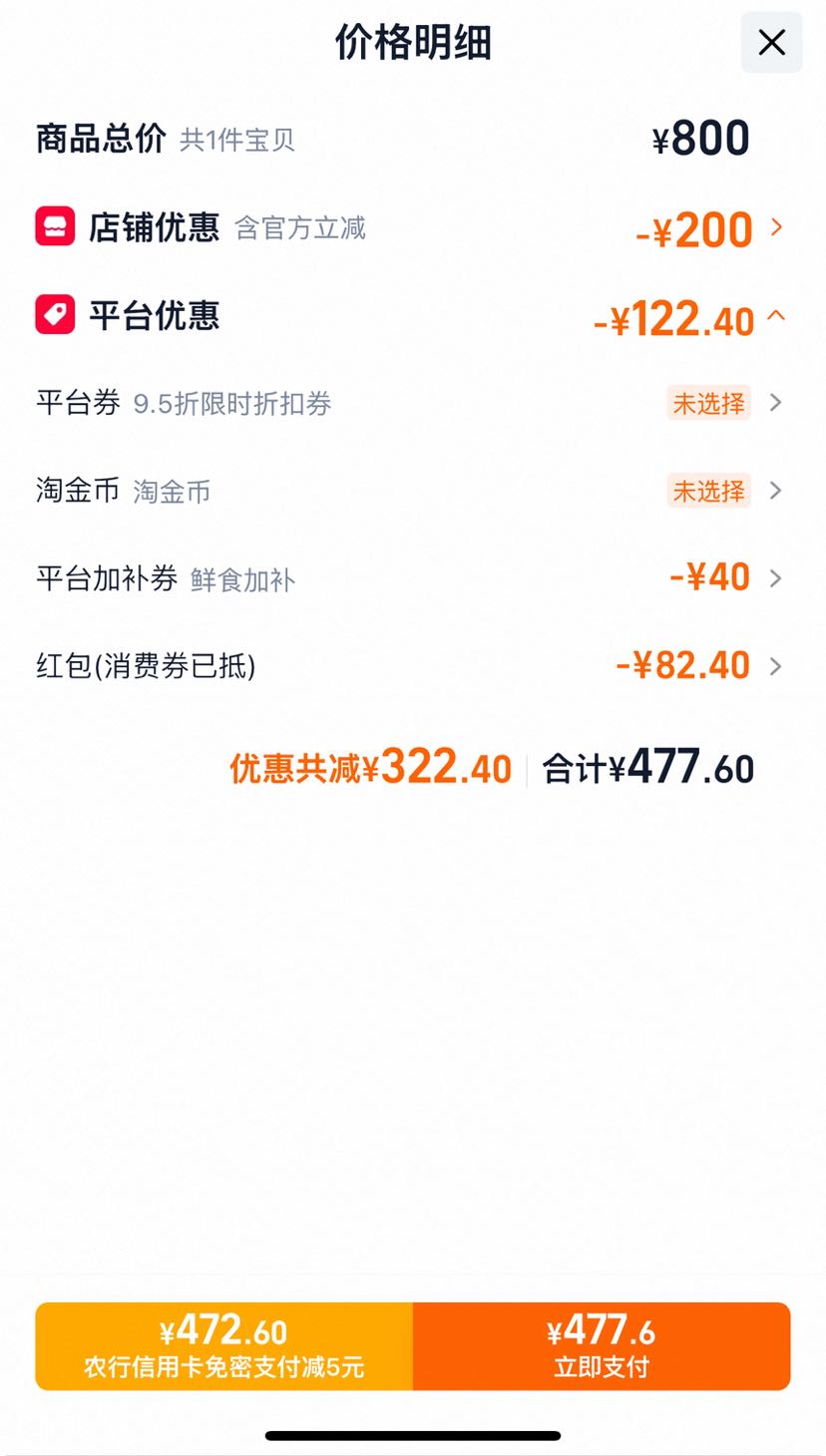Pay ¥472.60 with 农行信用卡免密支付

pos(224,1346)
